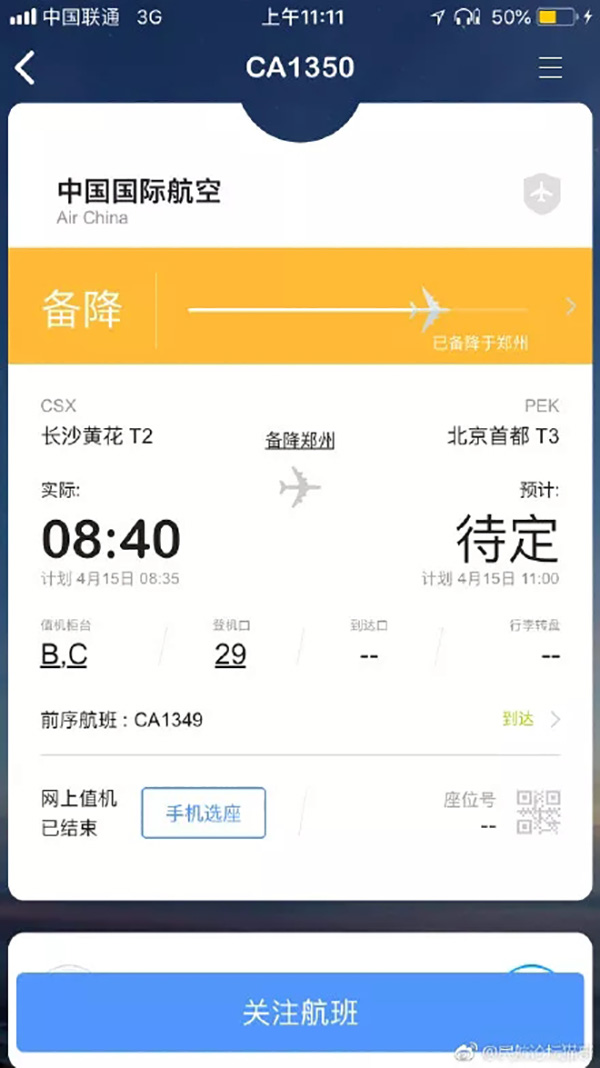The image size is (600, 1068).
Task: Go back from flight CA1350
Action: pyautogui.click(x=26, y=68)
